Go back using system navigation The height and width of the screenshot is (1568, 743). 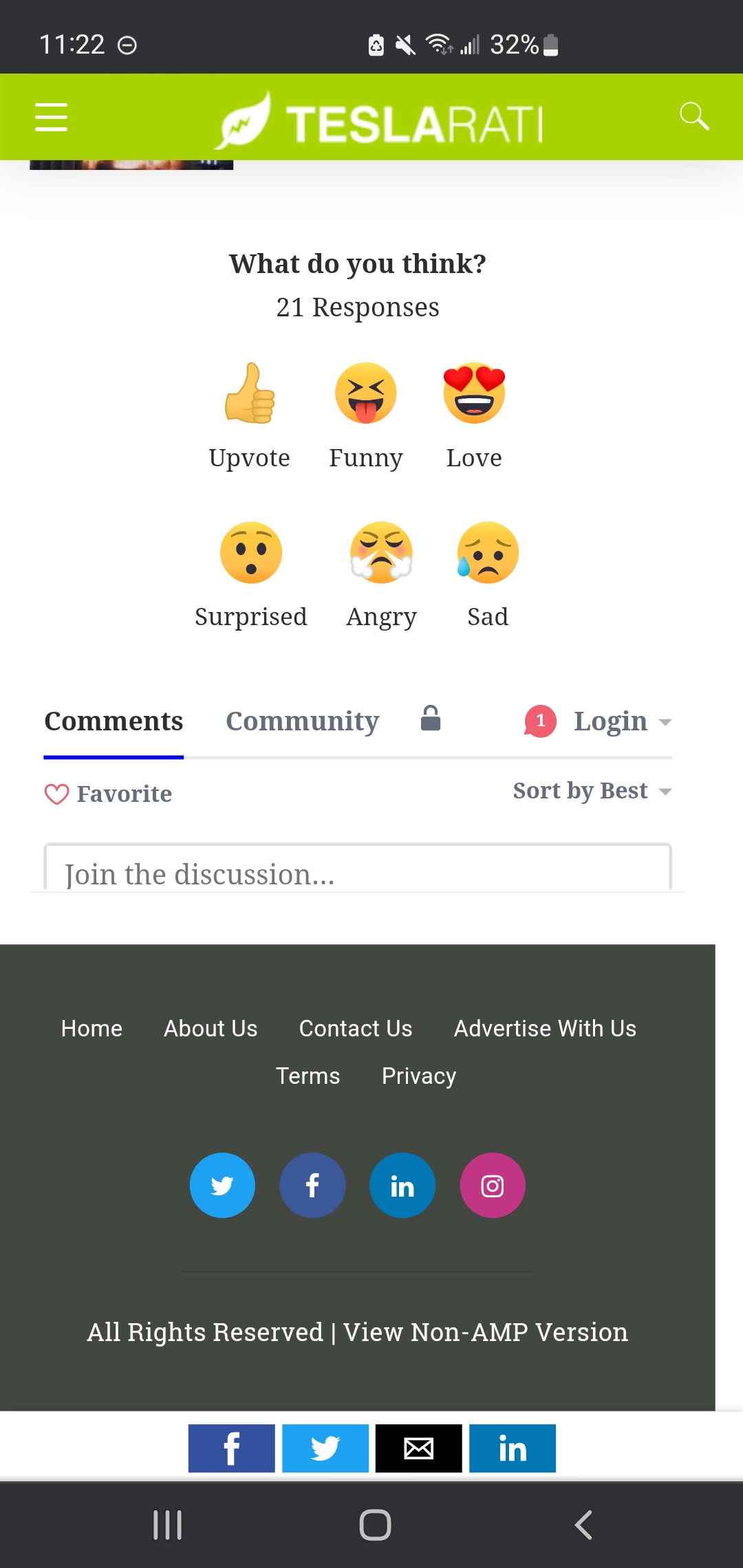[x=583, y=1525]
